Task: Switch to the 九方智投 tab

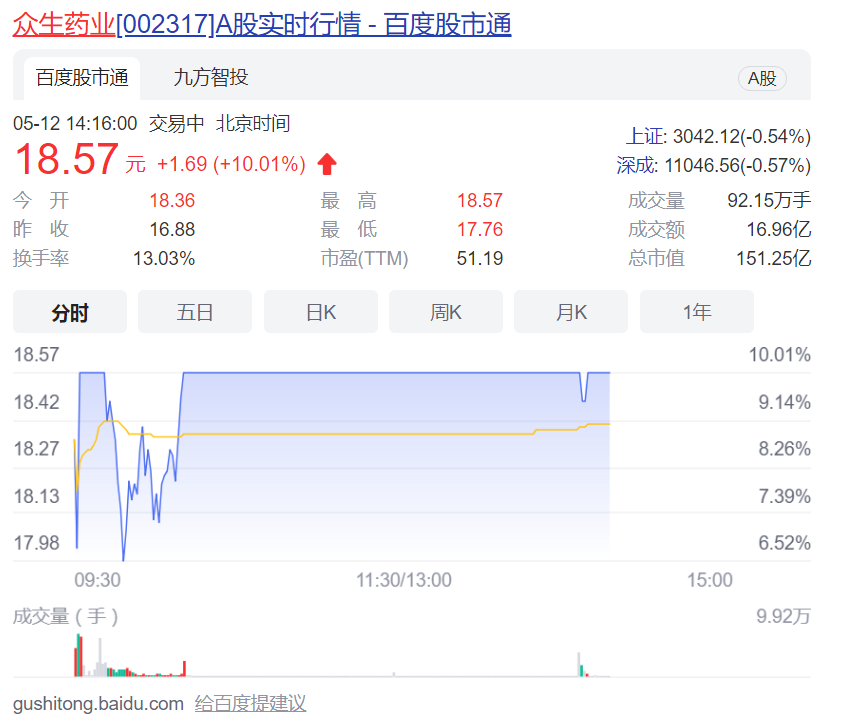Action: pos(210,78)
